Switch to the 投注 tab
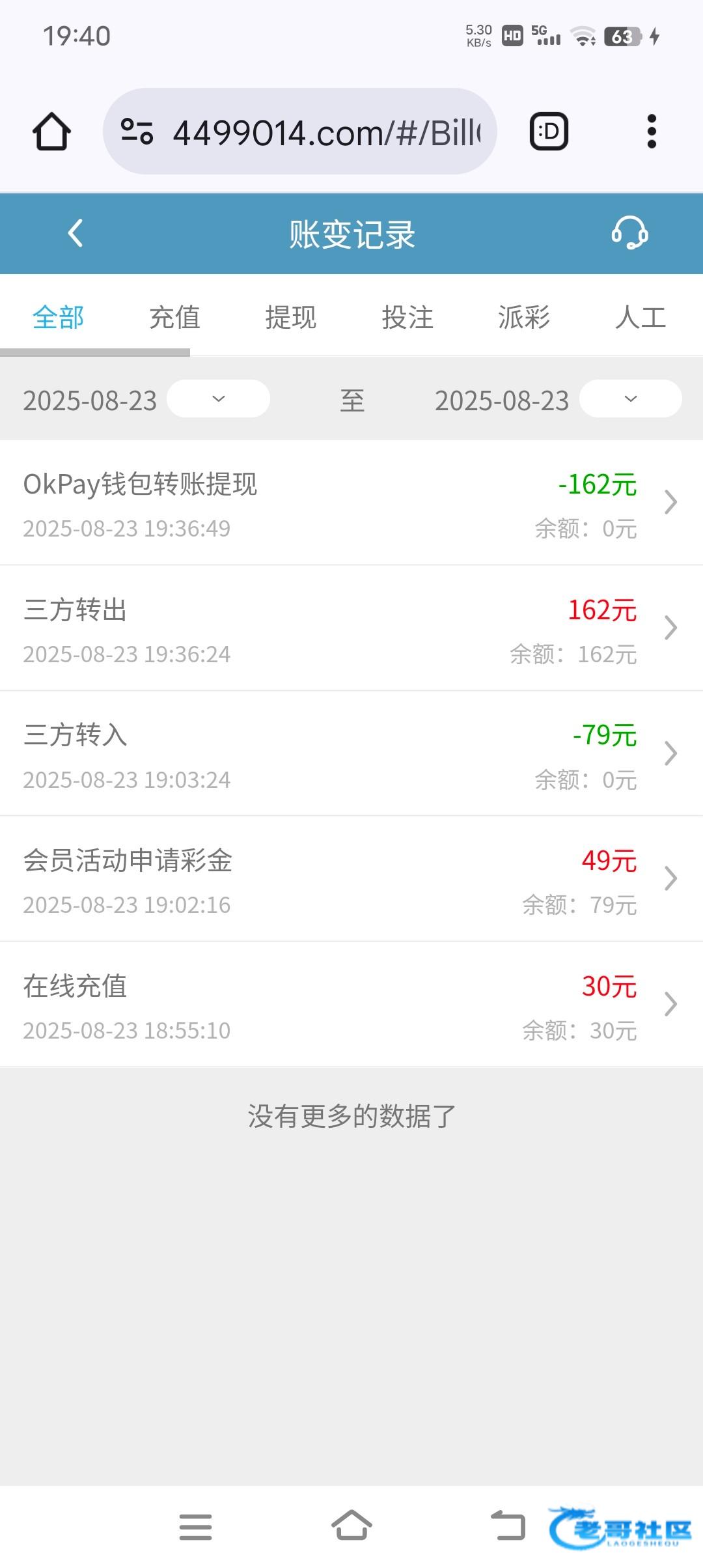Viewport: 703px width, 1568px height. [407, 318]
